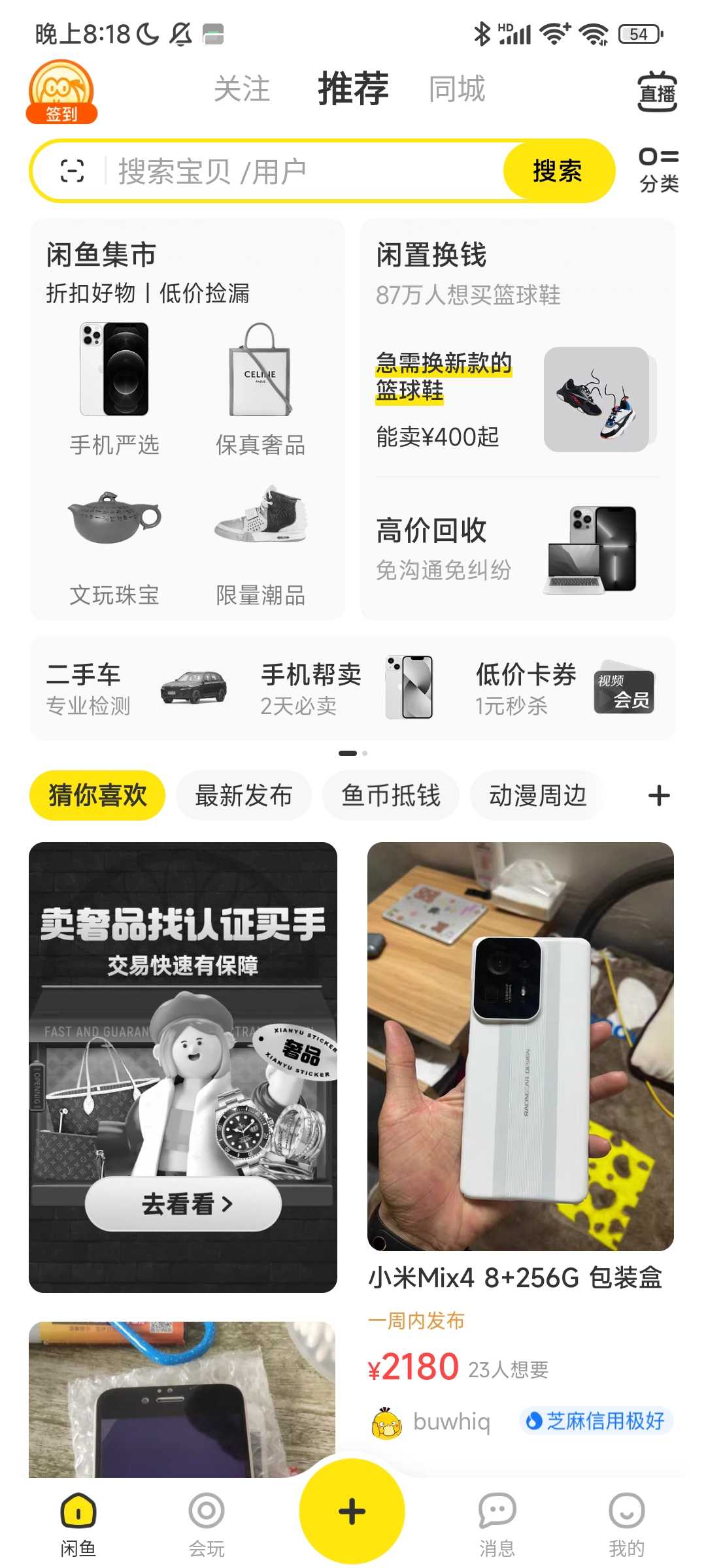This screenshot has height=1568, width=706.
Task: Tap the yellow 搜索 button
Action: point(558,171)
